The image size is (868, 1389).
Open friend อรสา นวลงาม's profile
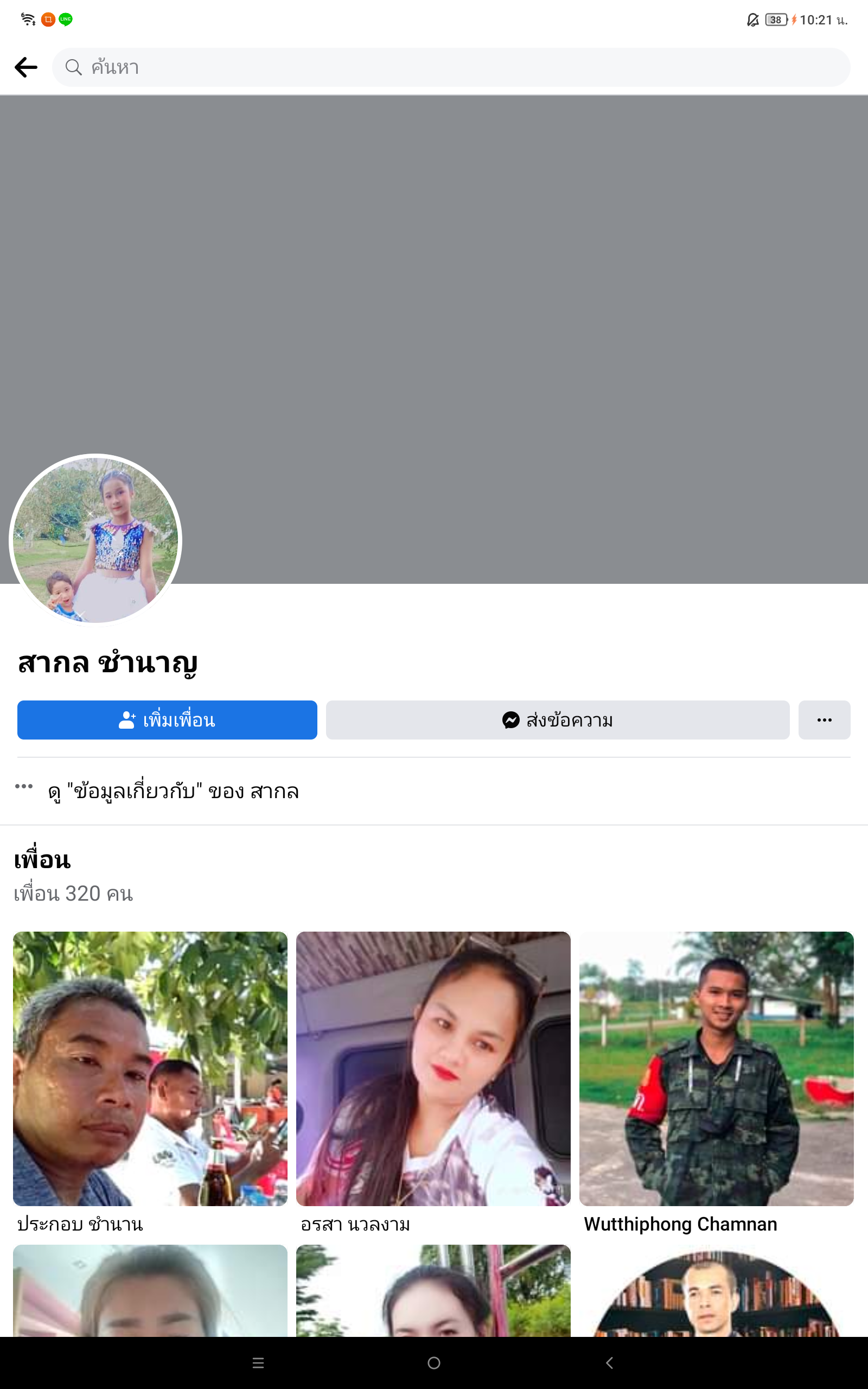433,1068
